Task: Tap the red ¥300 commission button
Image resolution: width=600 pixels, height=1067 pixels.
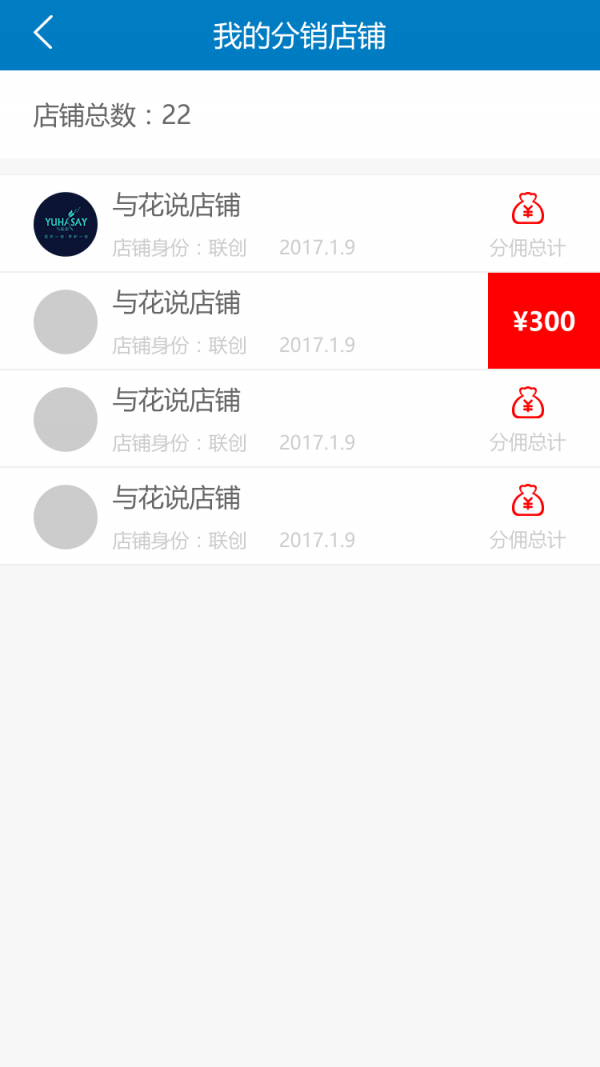Action: click(x=543, y=321)
